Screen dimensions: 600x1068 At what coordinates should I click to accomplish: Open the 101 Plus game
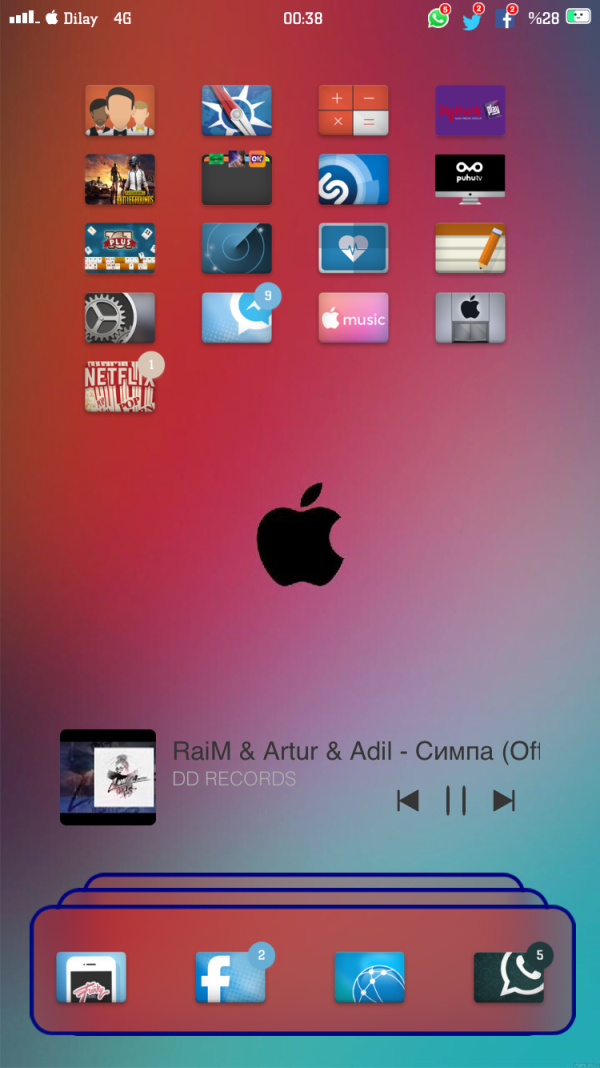point(120,248)
